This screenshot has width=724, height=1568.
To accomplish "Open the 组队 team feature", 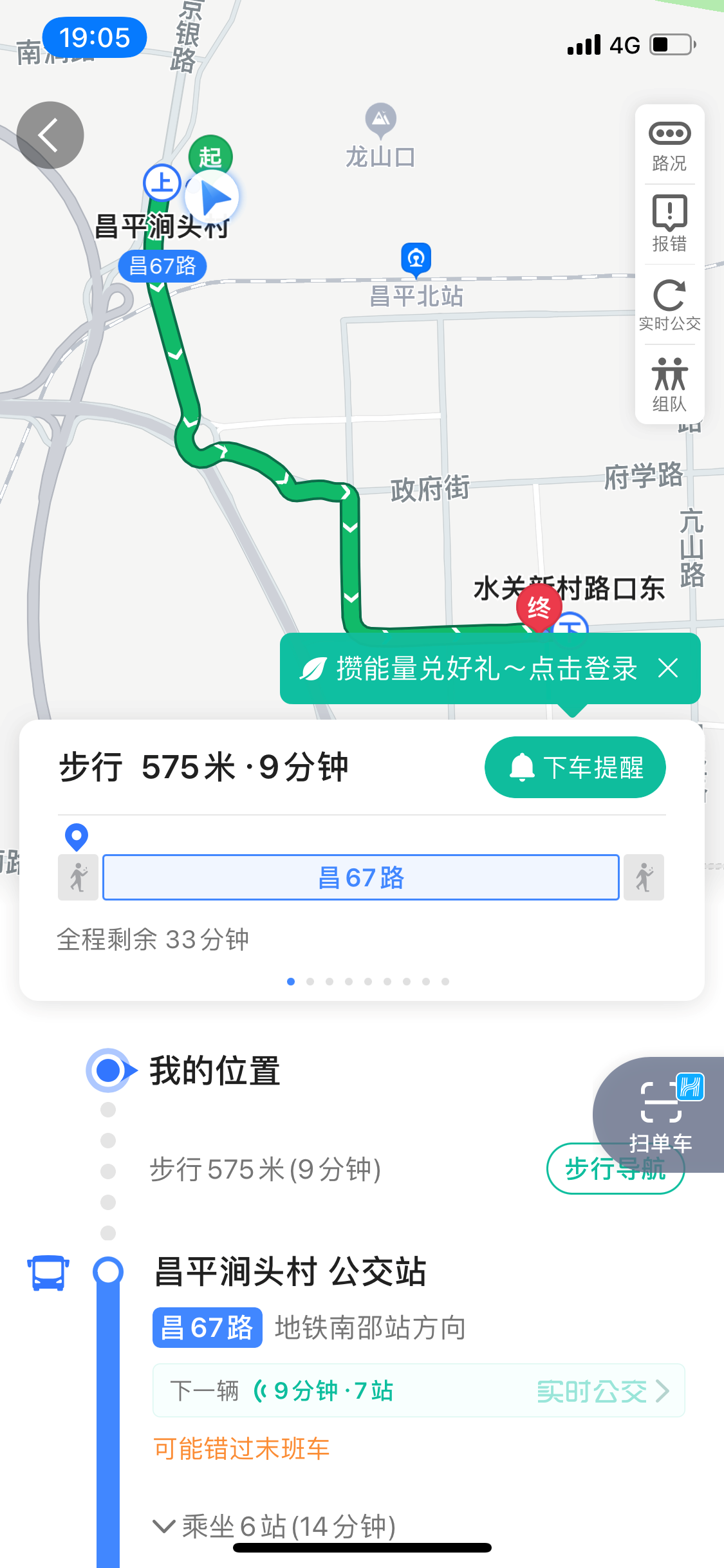I will [x=669, y=384].
